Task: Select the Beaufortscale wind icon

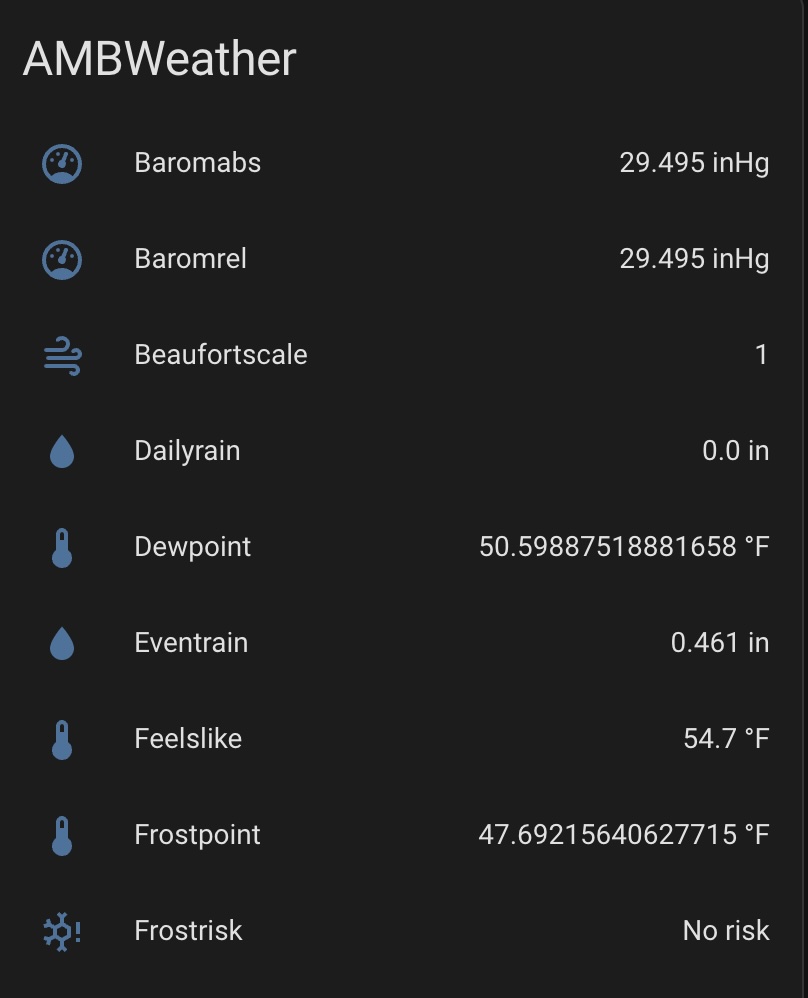Action: (61, 355)
